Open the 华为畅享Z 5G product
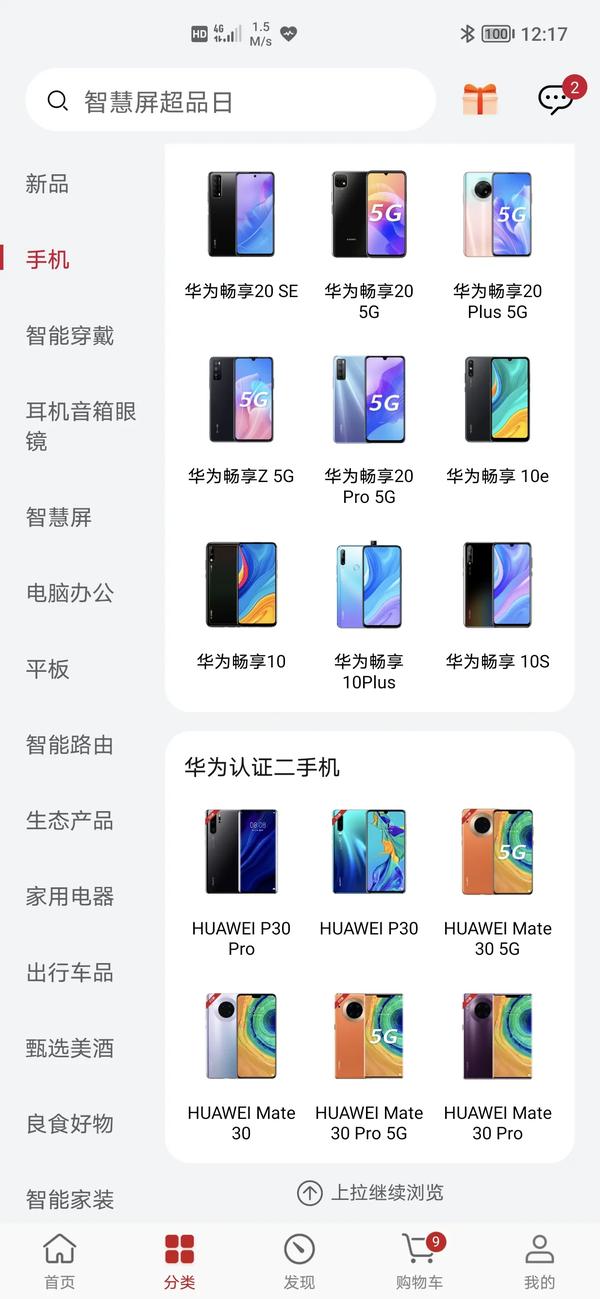Viewport: 600px width, 1299px height. click(241, 418)
